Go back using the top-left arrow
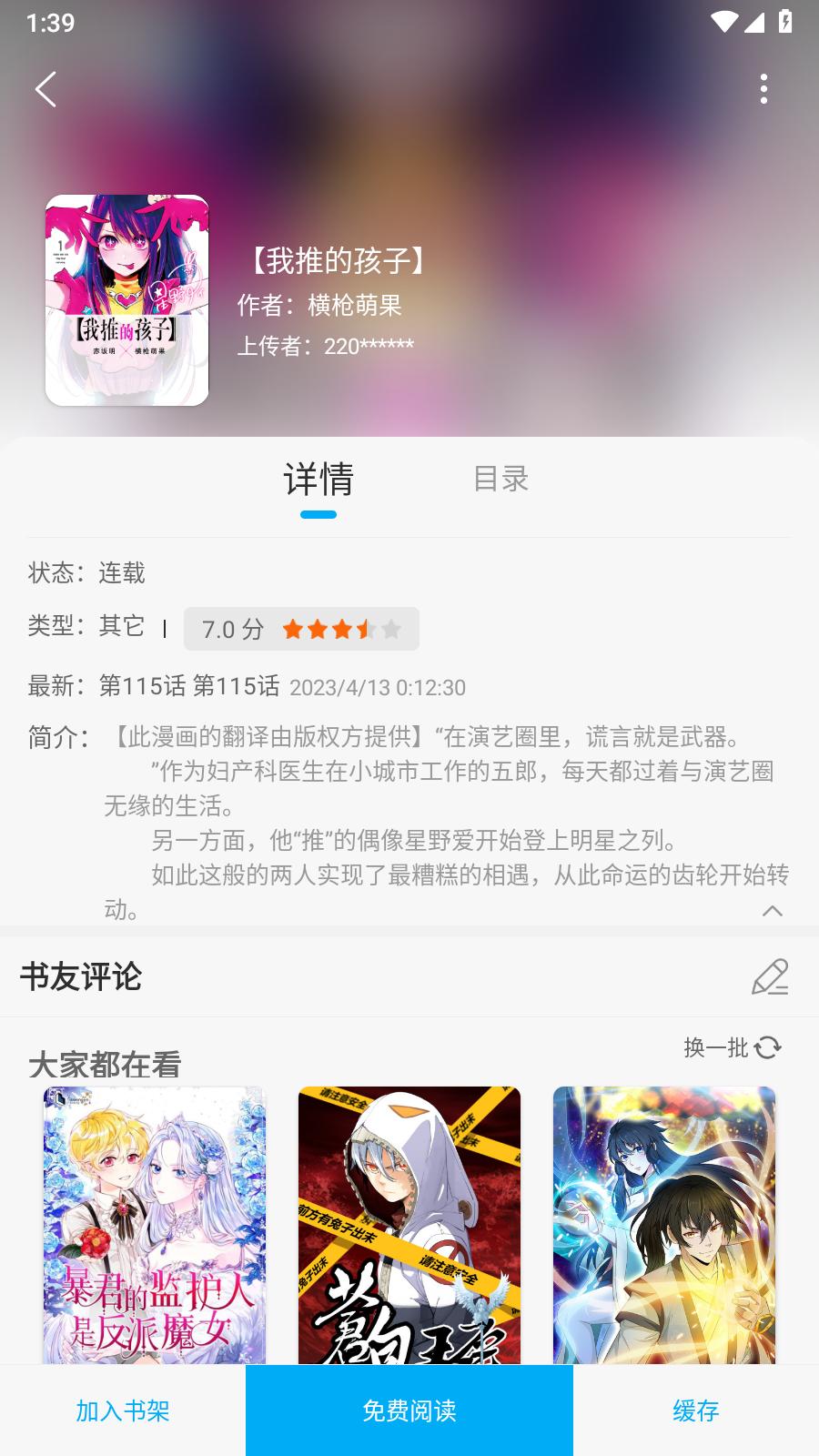 [45, 89]
